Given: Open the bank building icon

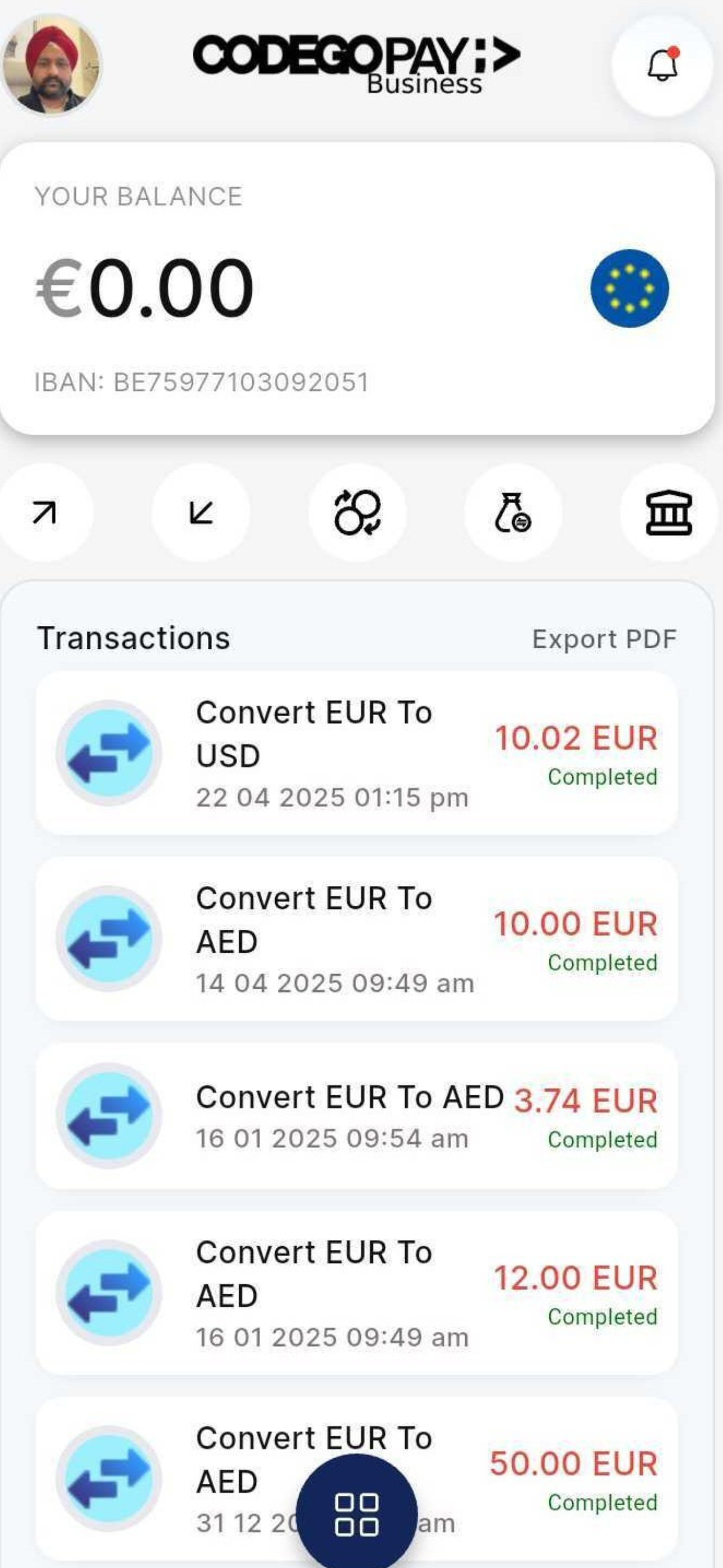Looking at the screenshot, I should 669,512.
